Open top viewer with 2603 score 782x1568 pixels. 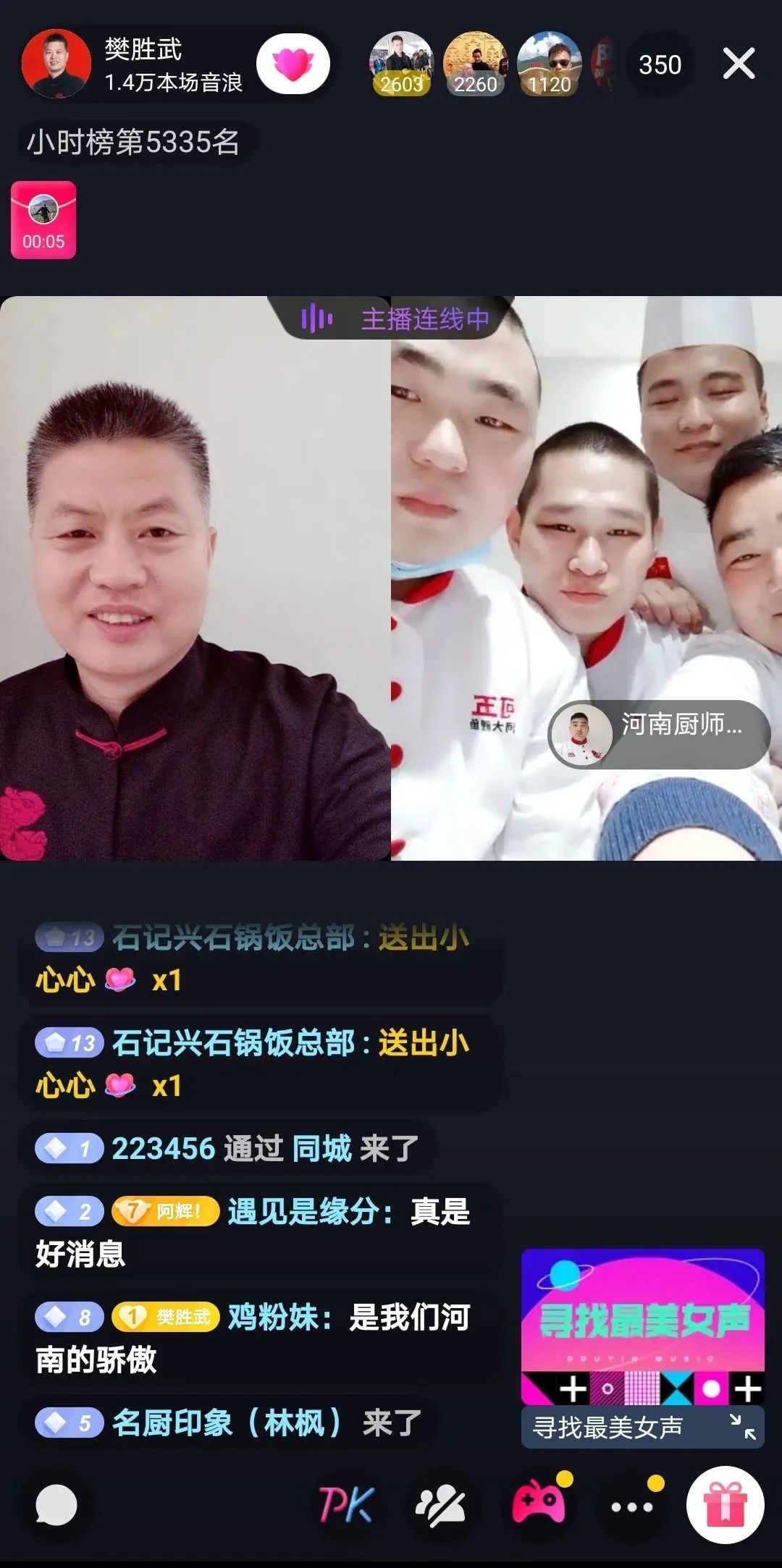401,64
